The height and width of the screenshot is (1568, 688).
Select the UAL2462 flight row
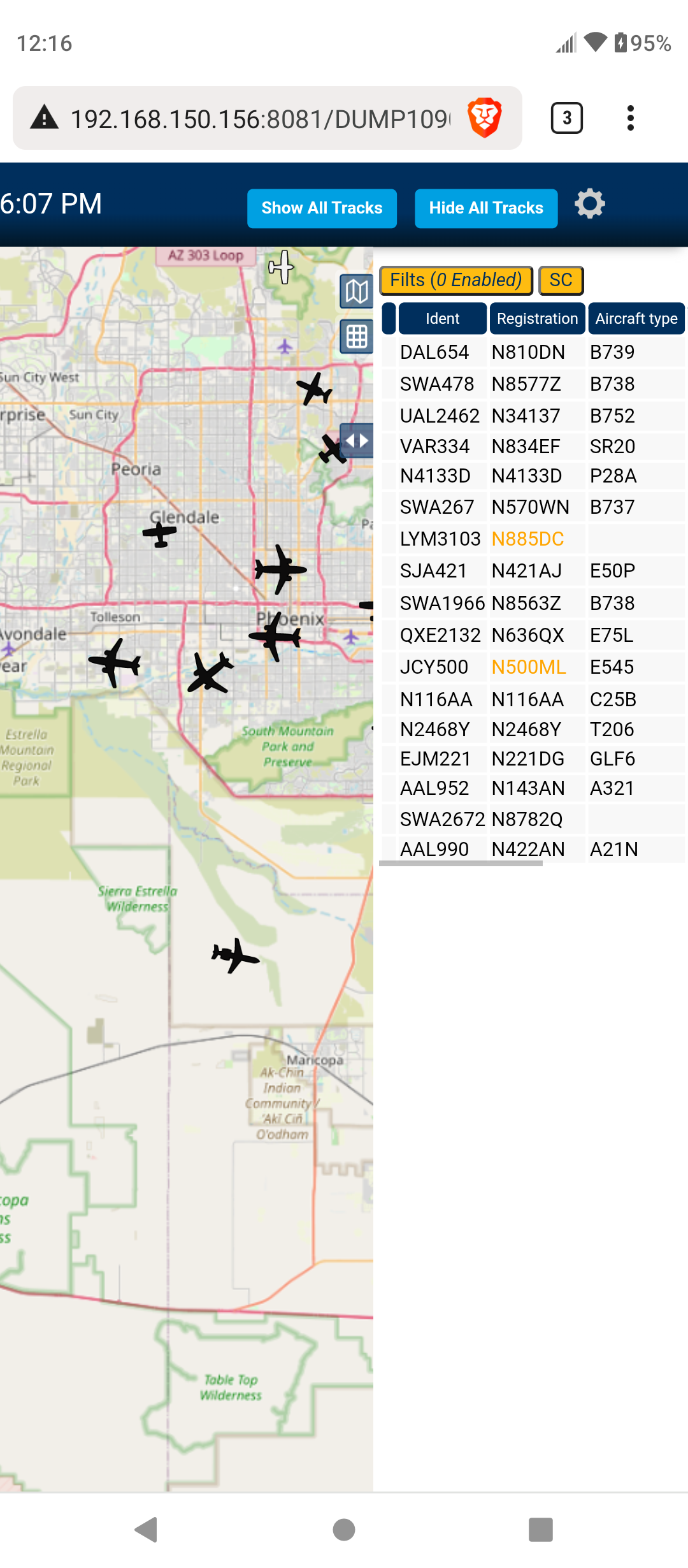(x=533, y=416)
